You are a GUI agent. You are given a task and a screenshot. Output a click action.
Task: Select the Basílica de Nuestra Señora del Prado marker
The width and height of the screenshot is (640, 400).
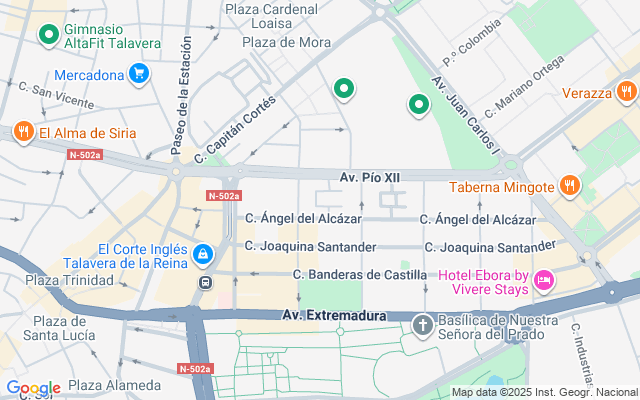[423, 324]
